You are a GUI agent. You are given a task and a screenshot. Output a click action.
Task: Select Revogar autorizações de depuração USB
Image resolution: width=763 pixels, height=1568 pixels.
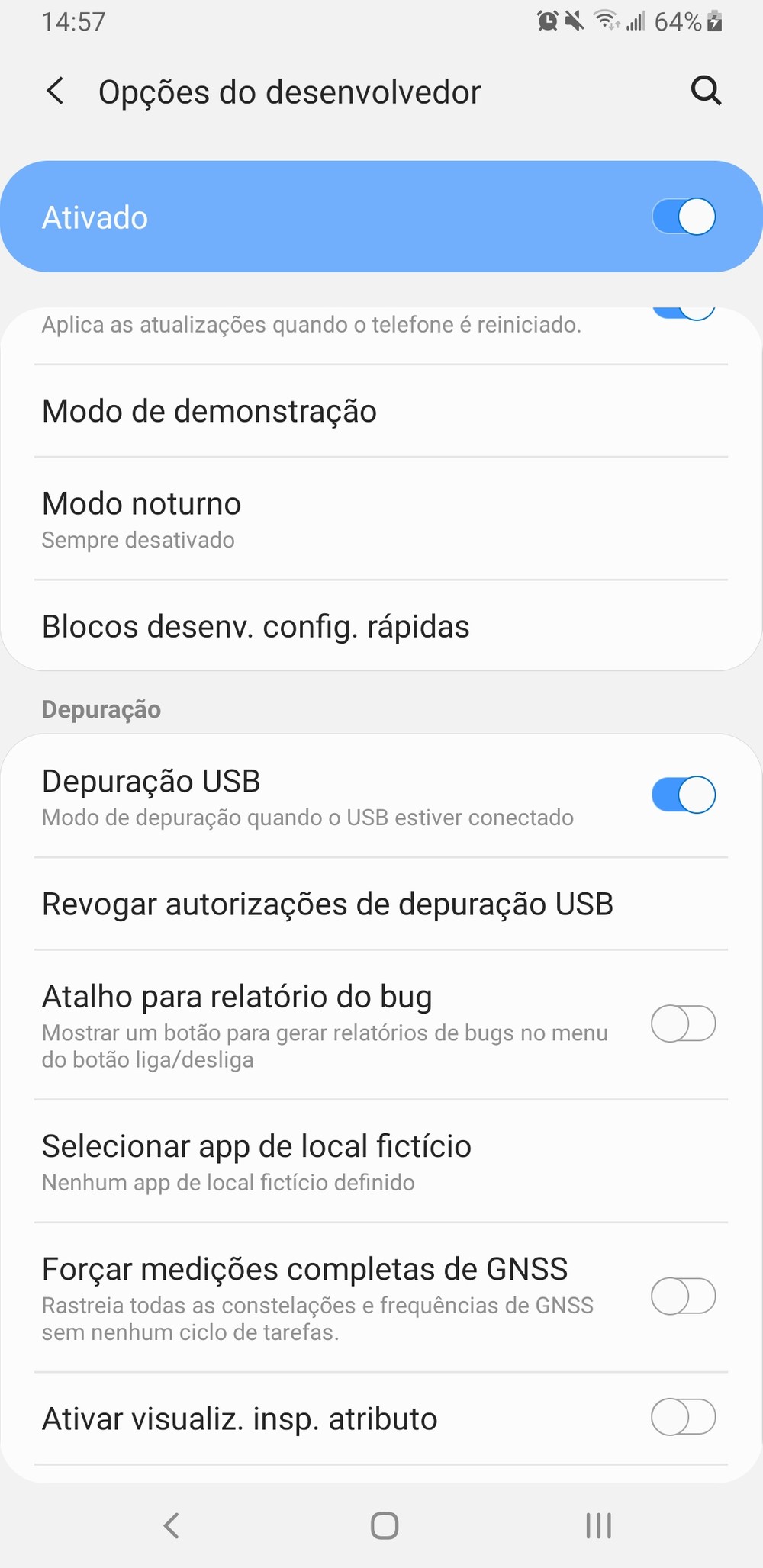point(381,904)
